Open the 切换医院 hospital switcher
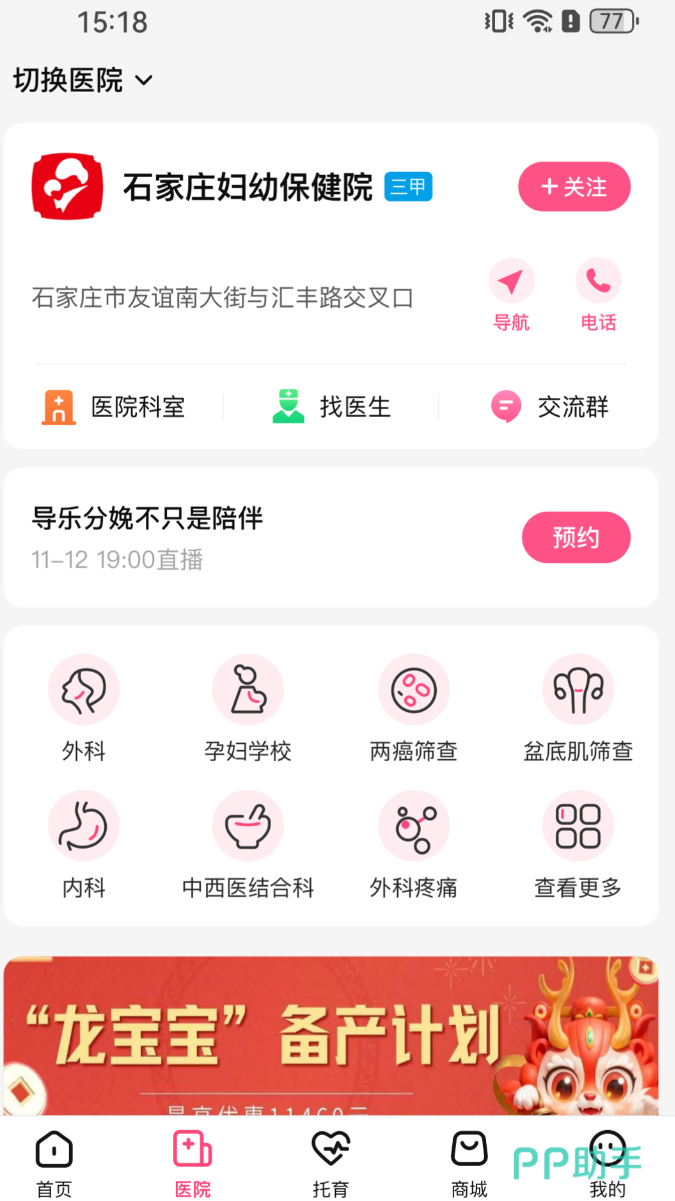 pyautogui.click(x=82, y=80)
